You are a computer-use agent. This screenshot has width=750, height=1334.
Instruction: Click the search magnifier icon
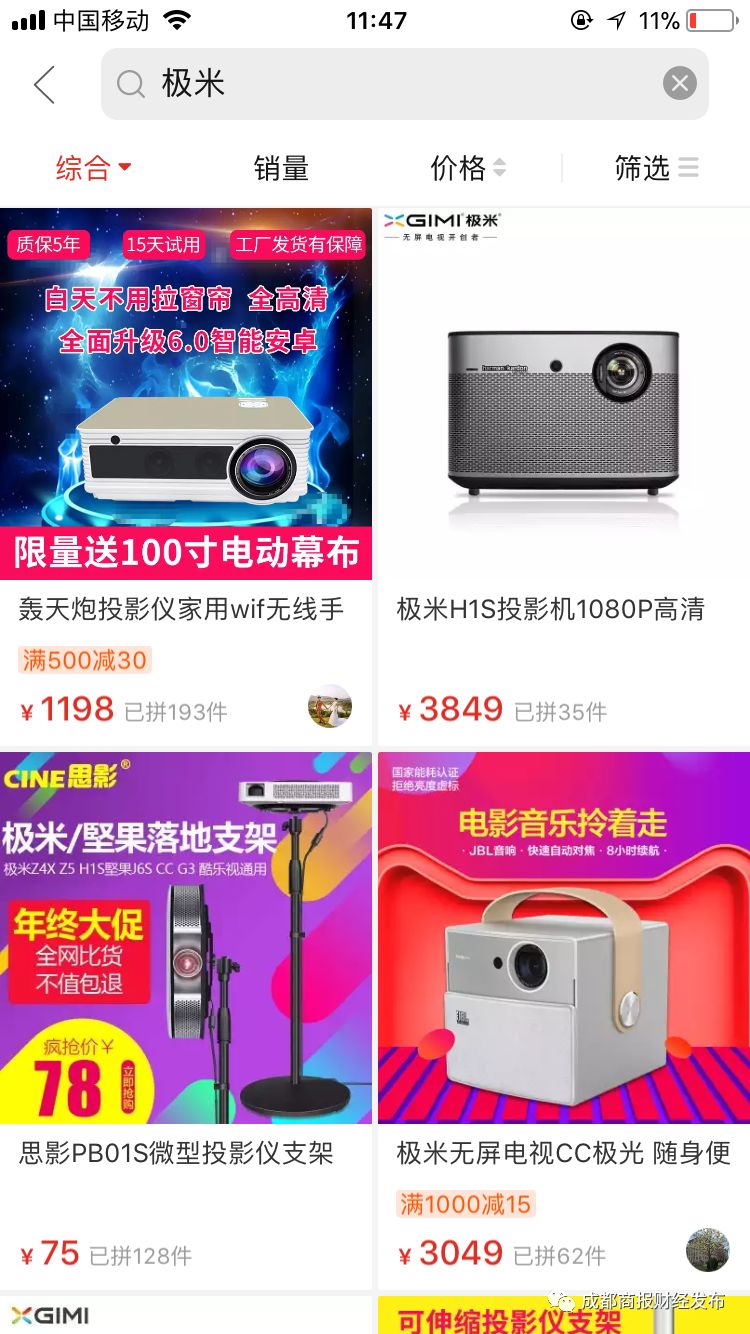131,83
